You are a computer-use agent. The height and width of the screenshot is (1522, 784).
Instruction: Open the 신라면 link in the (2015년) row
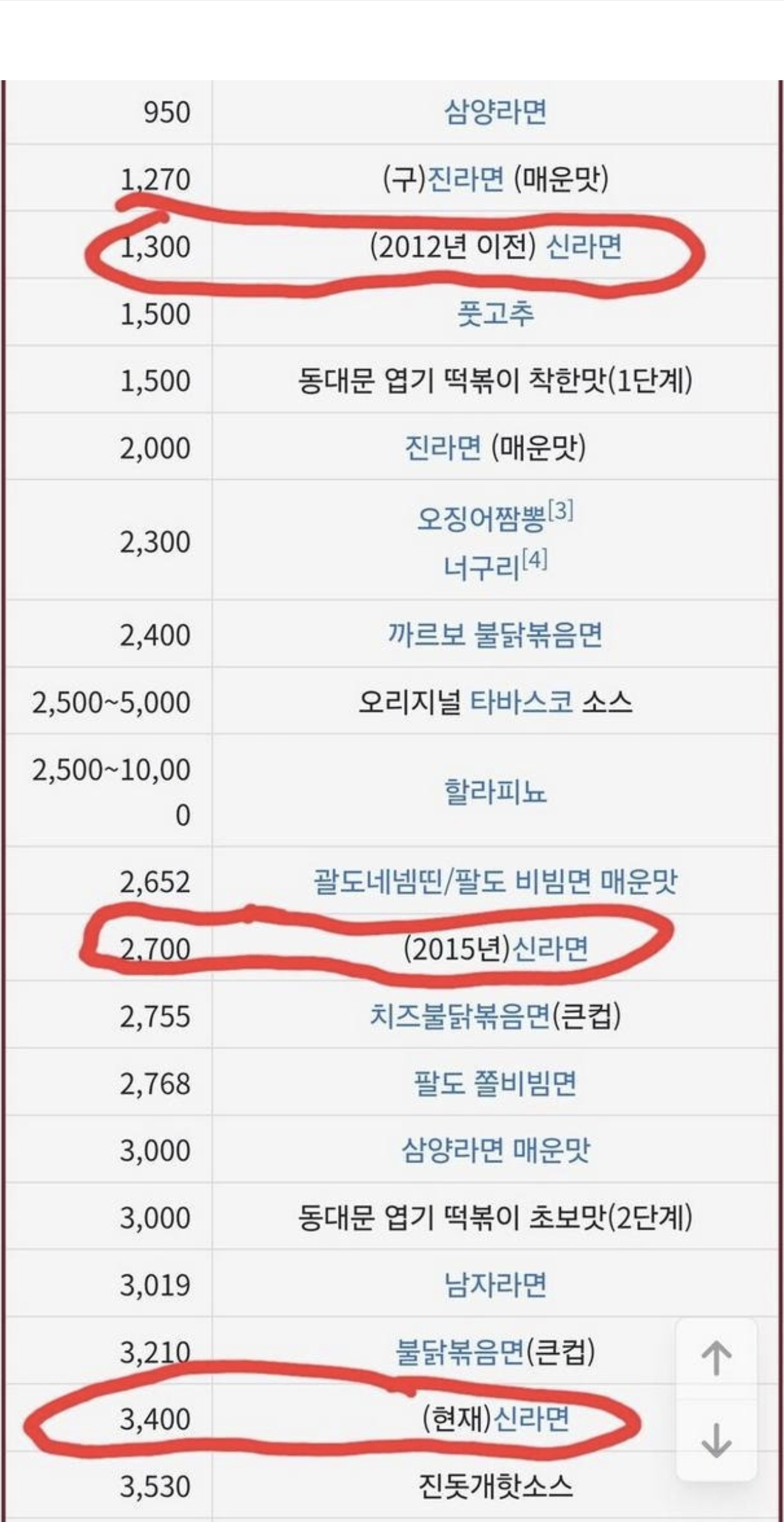550,949
